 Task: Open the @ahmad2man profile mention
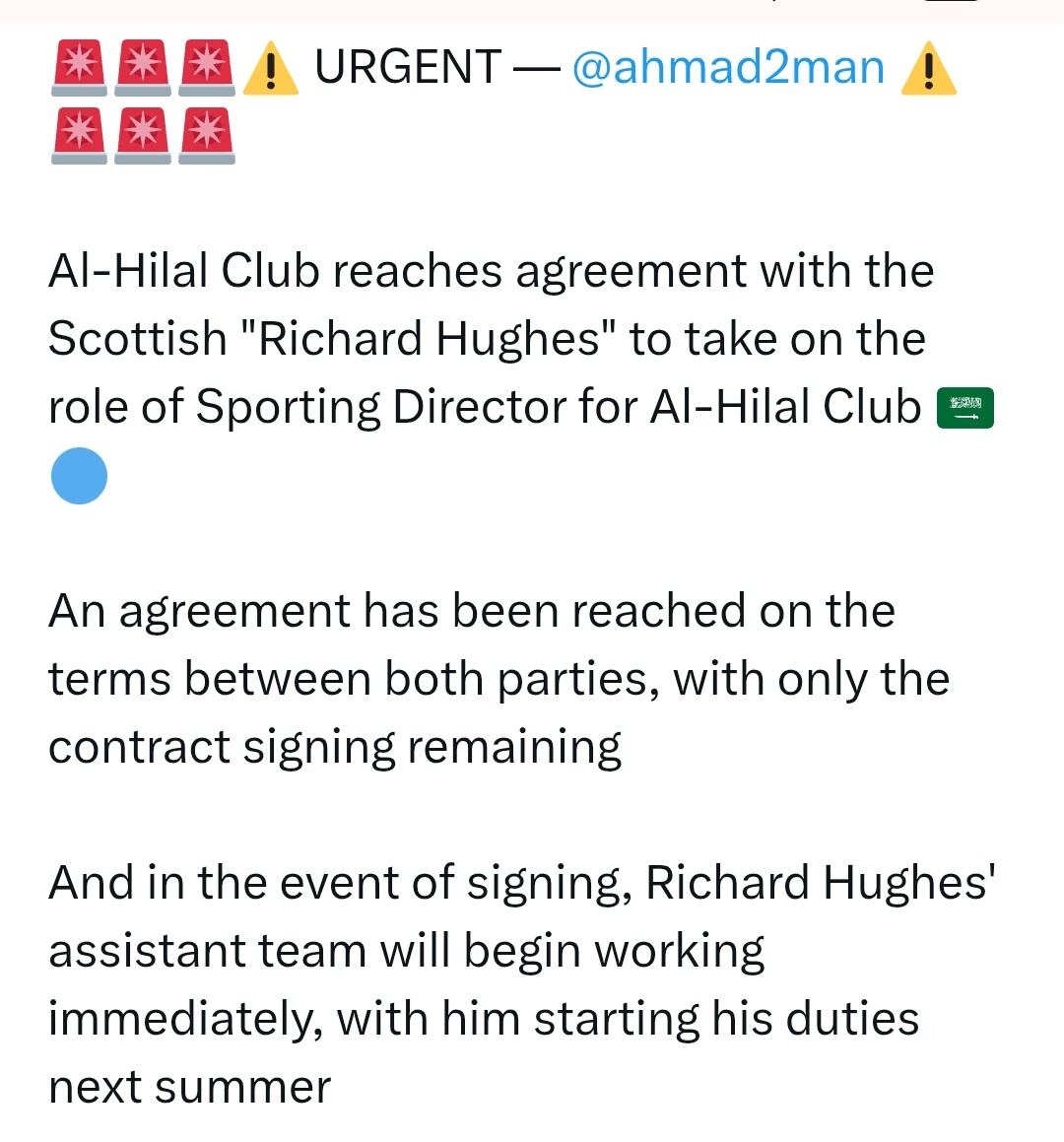728,68
